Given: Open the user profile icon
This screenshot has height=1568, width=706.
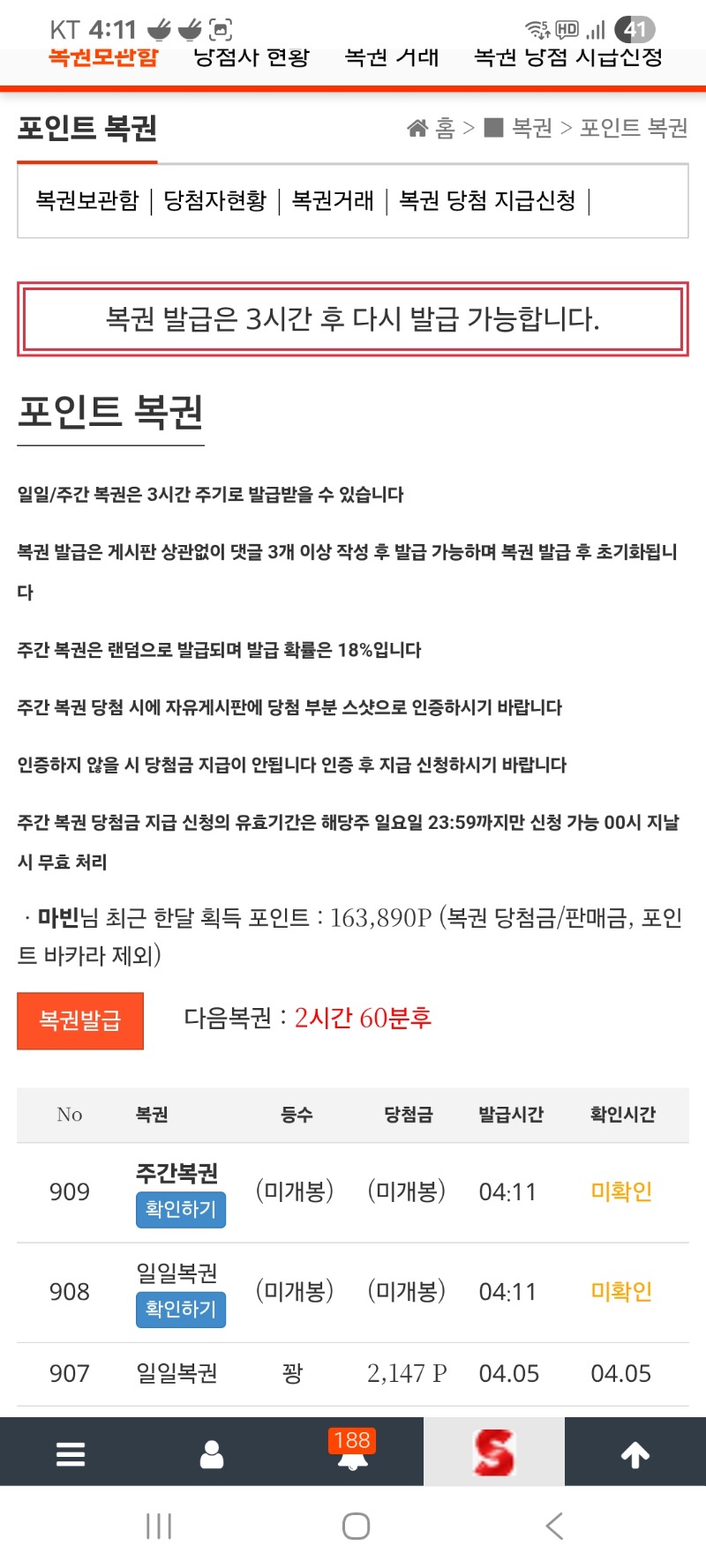Looking at the screenshot, I should tap(212, 1453).
